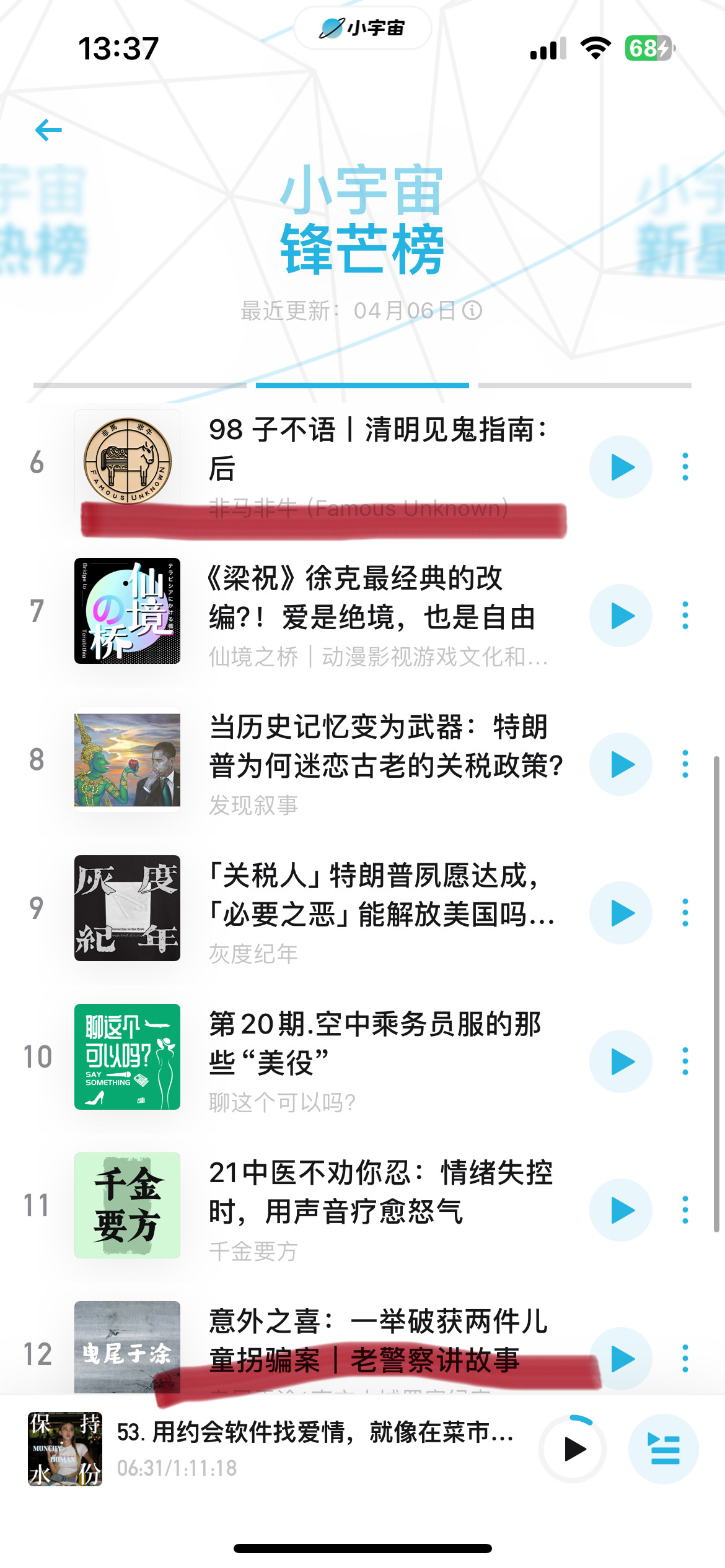Open more options for 98 子不语 episode

685,467
